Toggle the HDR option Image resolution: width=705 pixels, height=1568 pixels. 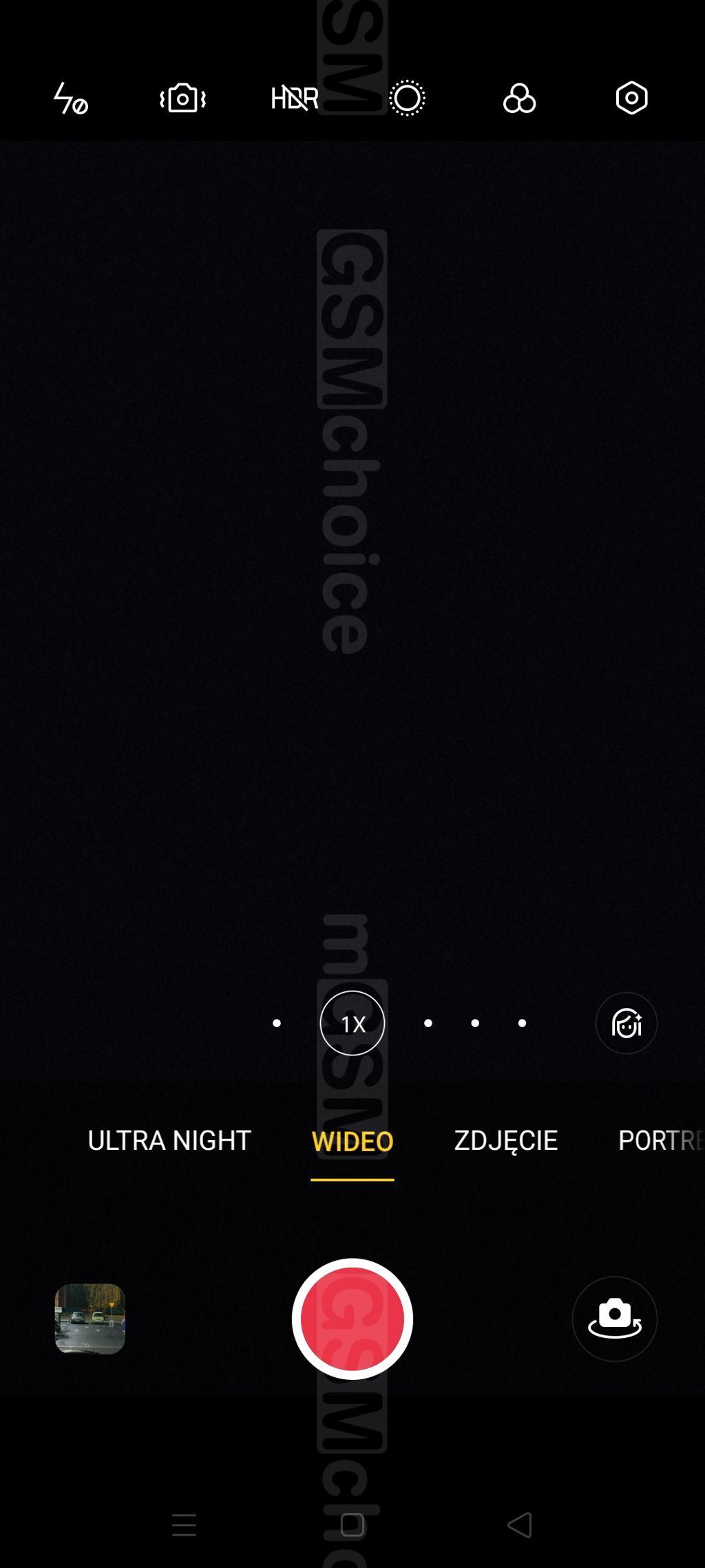click(x=295, y=99)
